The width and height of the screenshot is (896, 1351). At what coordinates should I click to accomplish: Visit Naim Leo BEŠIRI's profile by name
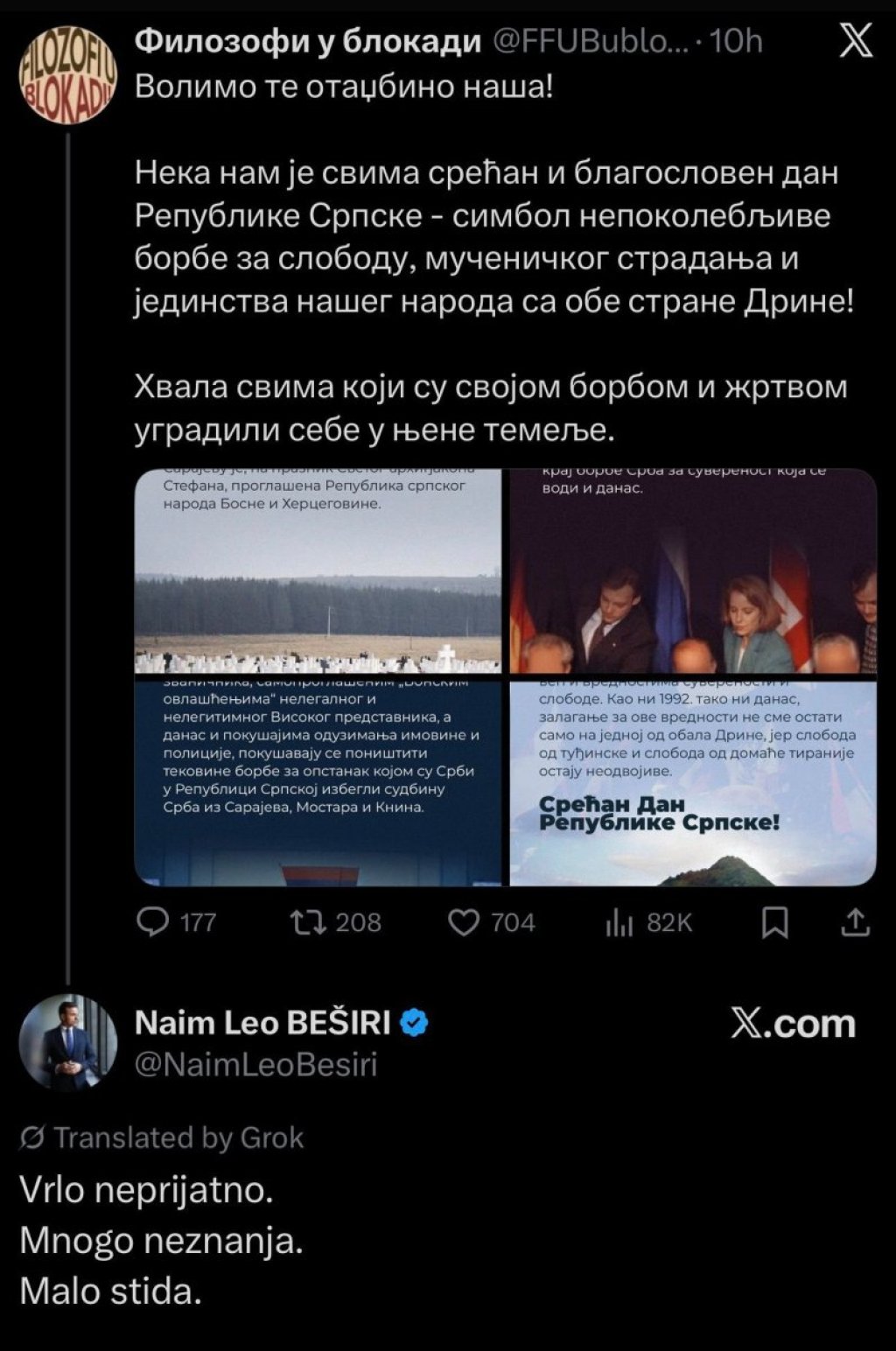pos(262,1022)
